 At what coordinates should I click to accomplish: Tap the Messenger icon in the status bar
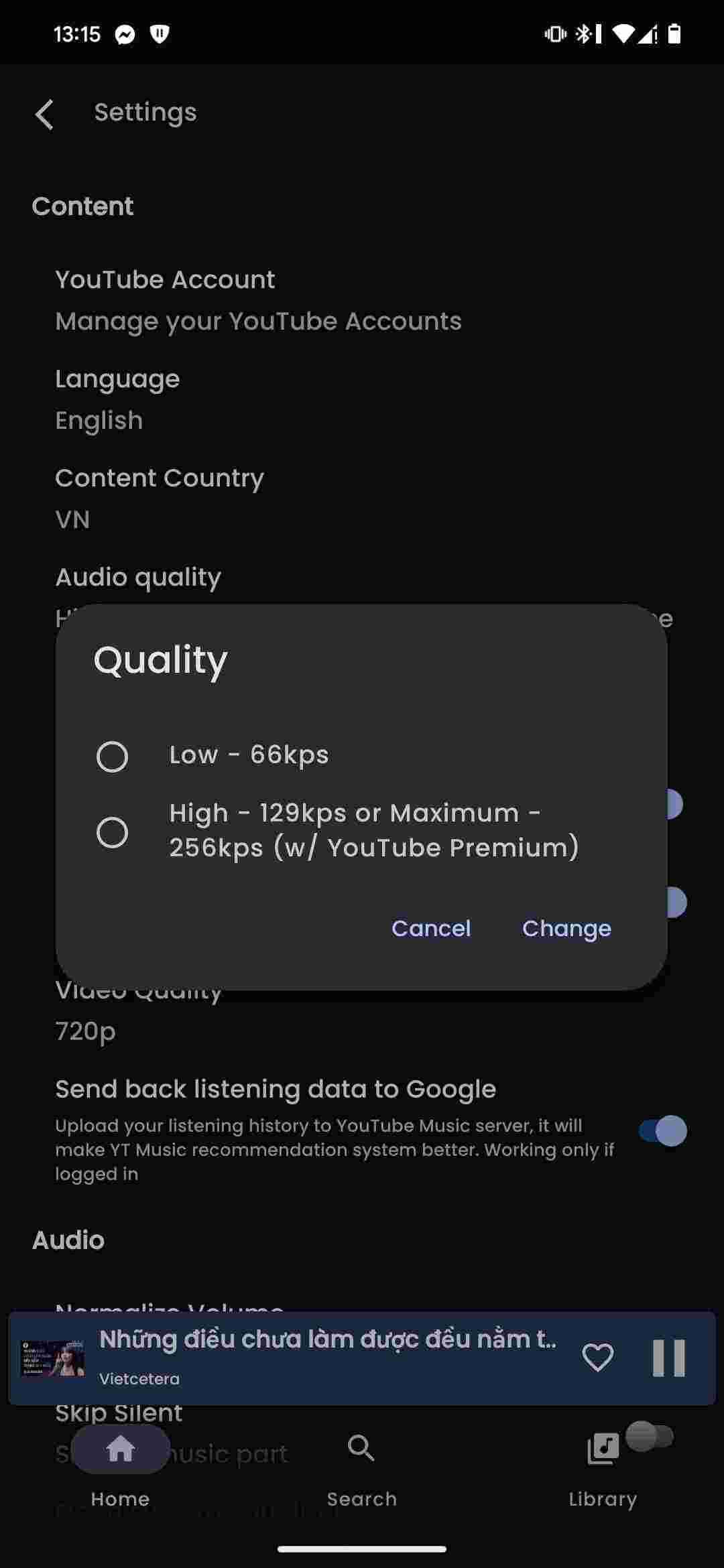coord(126,34)
